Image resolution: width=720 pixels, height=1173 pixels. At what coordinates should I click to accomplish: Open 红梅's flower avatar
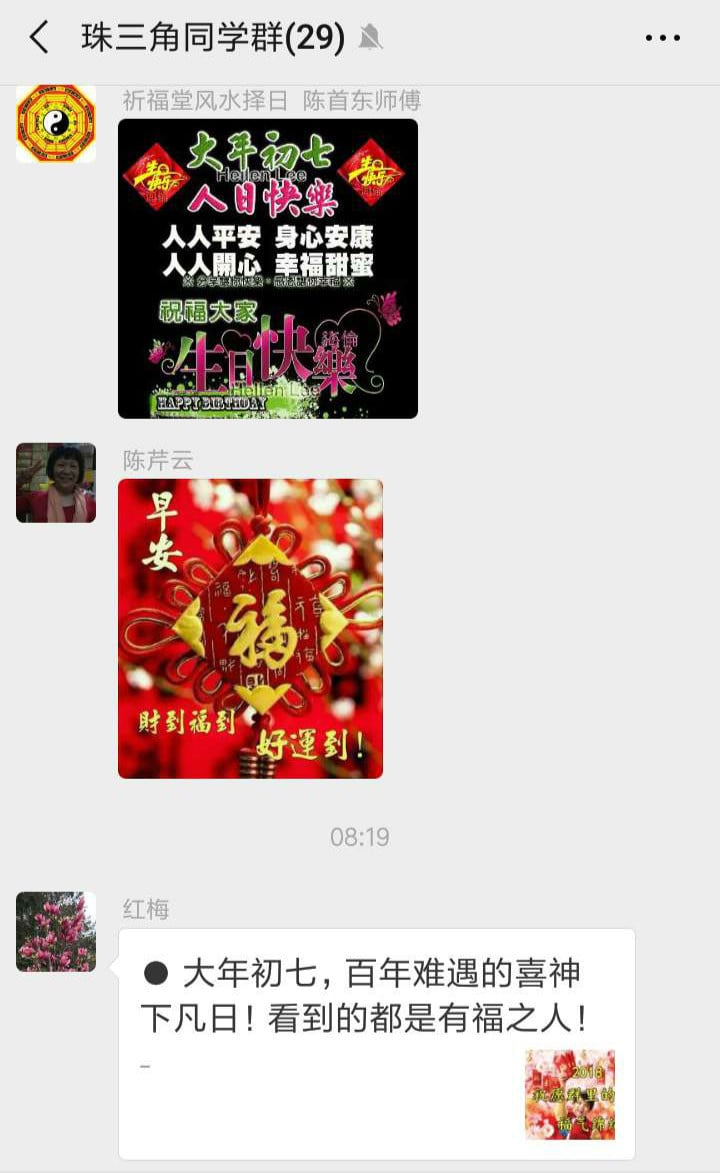(56, 931)
